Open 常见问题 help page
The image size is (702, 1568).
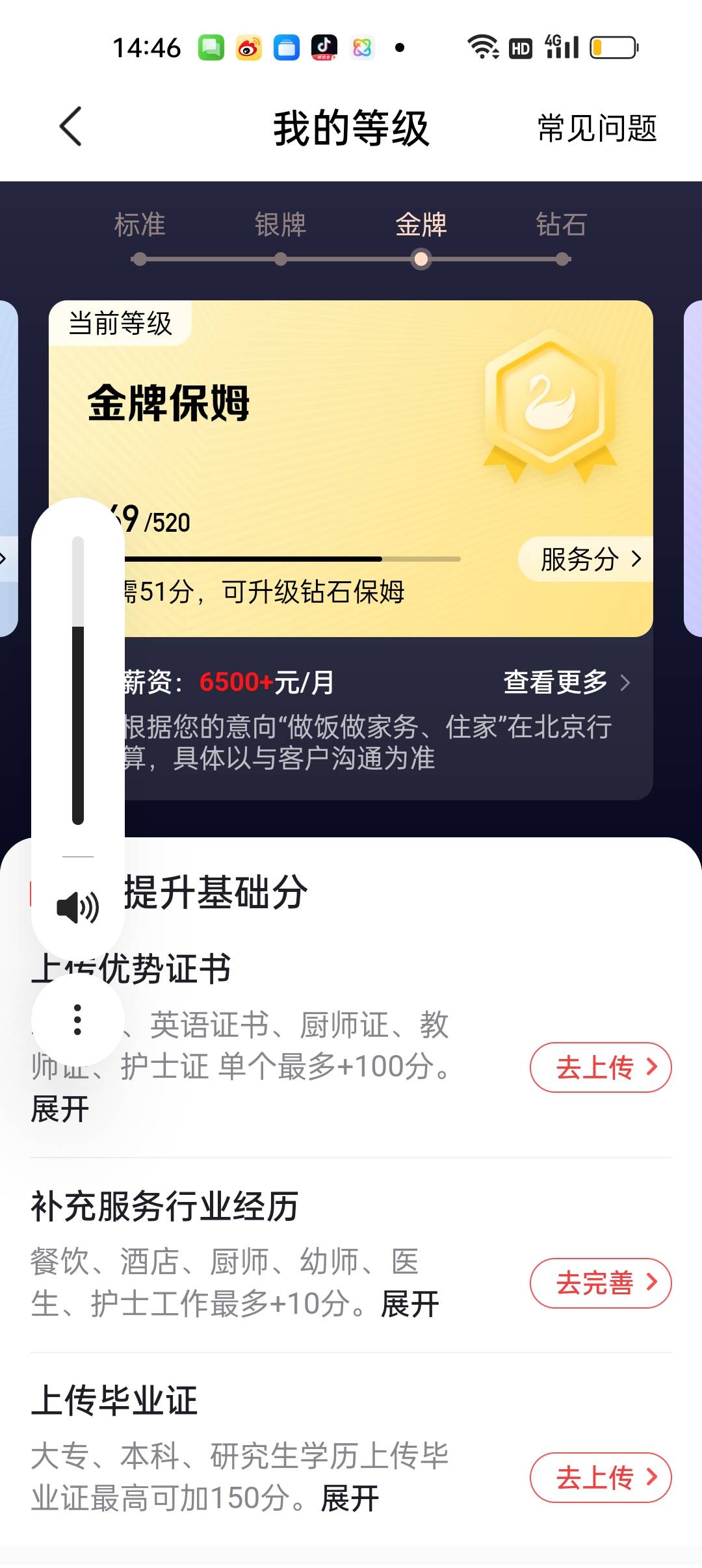tap(597, 128)
